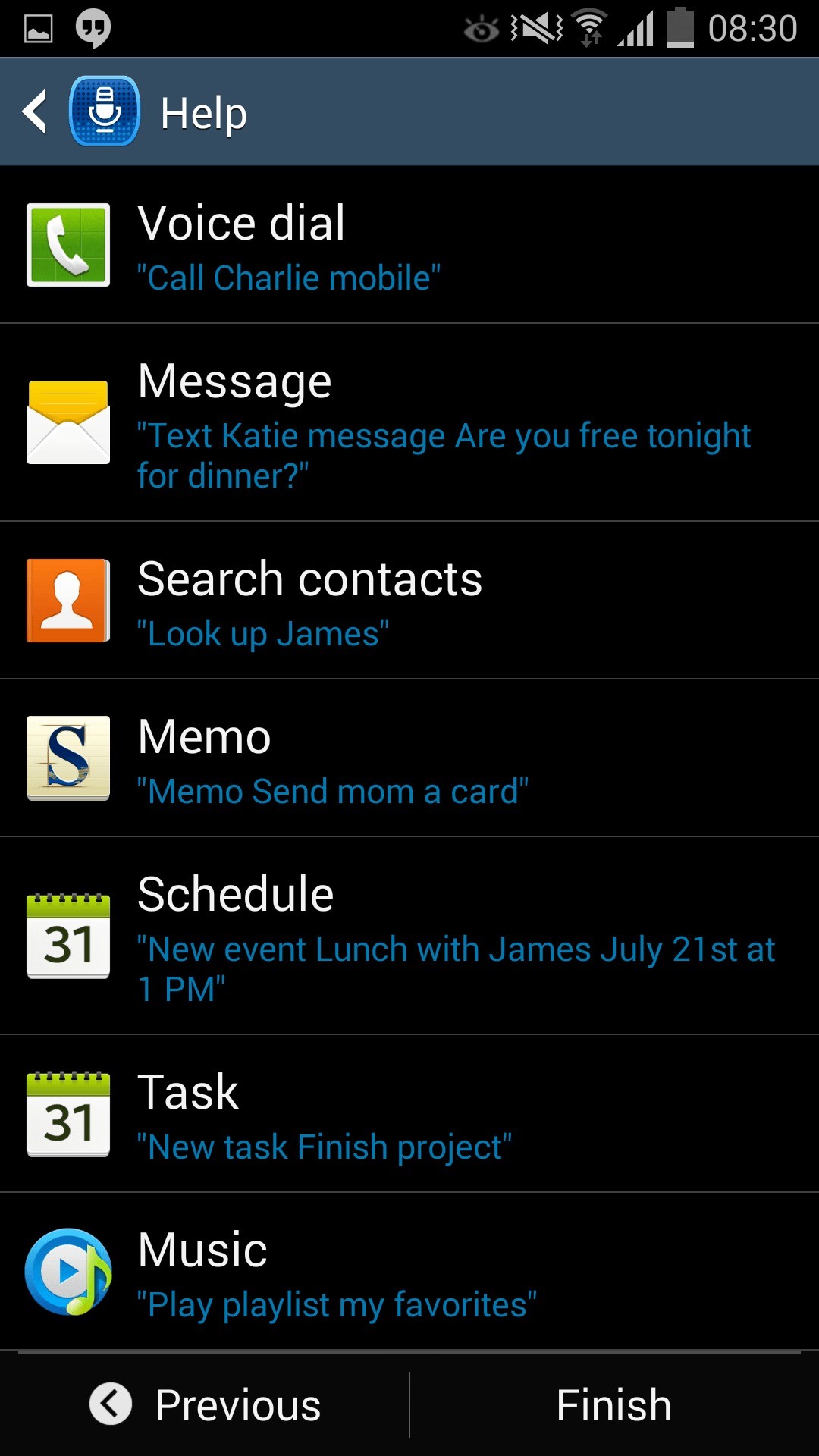
Task: Select the Message help entry
Action: click(409, 423)
